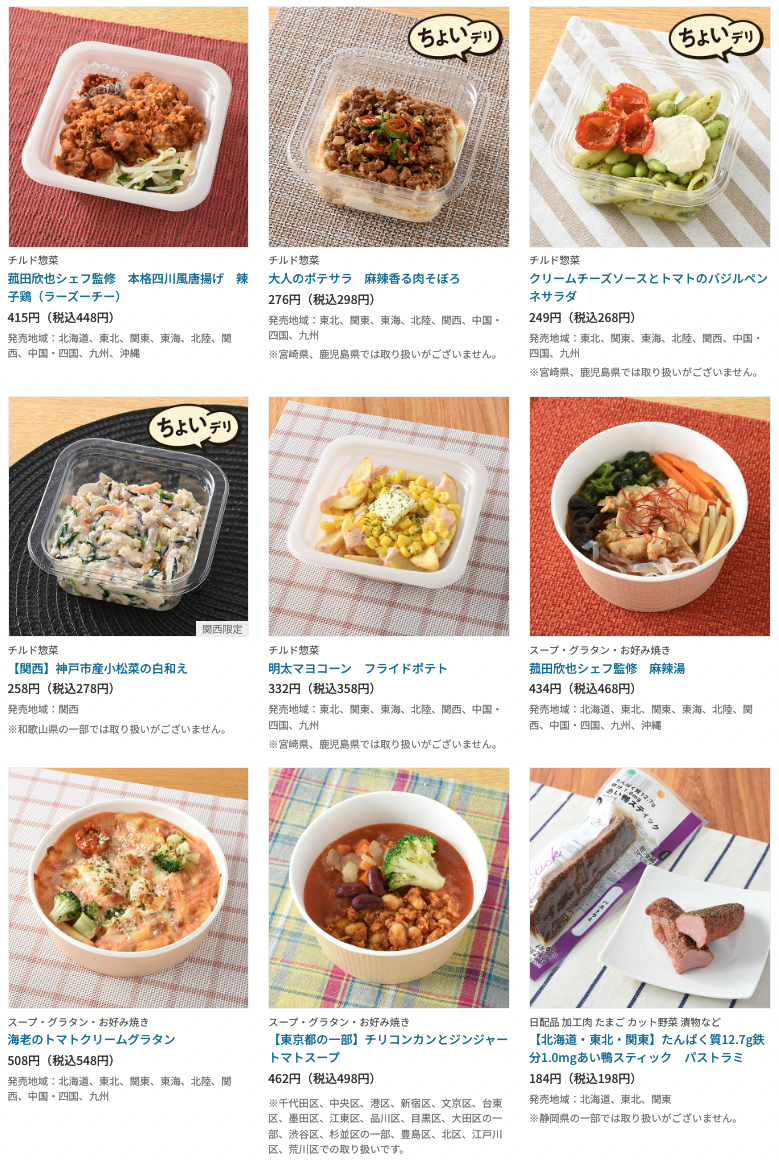Open 明太マヨコーン フライドポテト link
The width and height of the screenshot is (779, 1160).
358,668
